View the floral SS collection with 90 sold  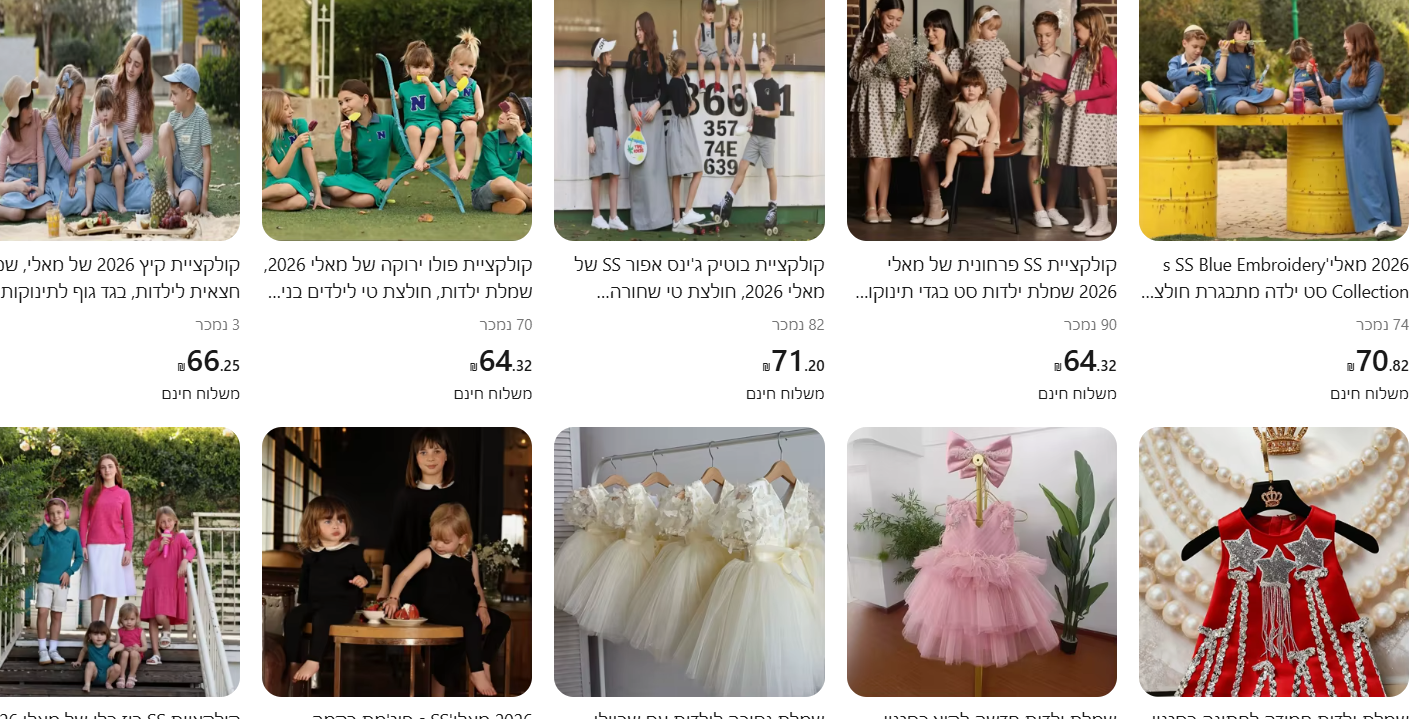(981, 120)
